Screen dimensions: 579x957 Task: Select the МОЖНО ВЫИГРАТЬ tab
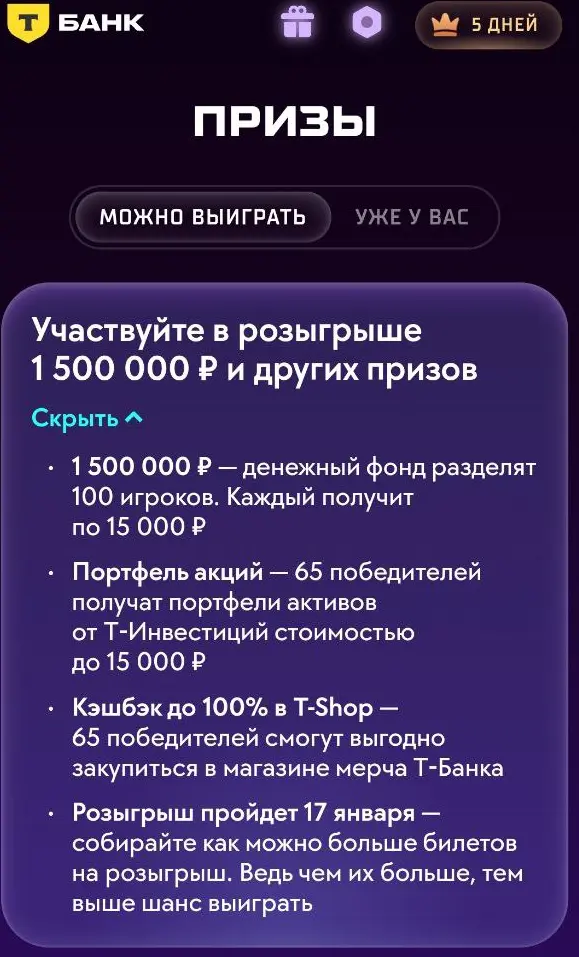pyautogui.click(x=203, y=217)
